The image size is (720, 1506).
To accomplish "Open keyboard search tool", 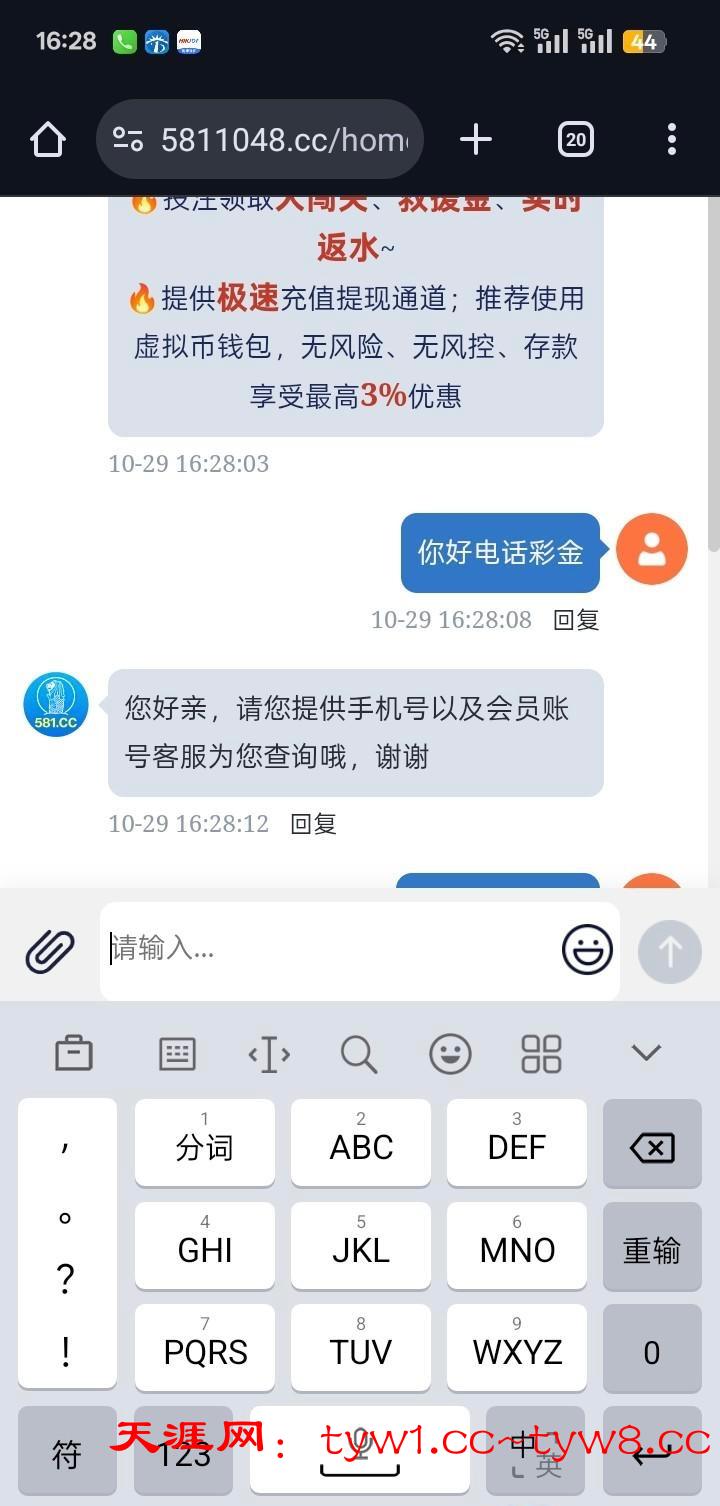I will click(358, 1053).
